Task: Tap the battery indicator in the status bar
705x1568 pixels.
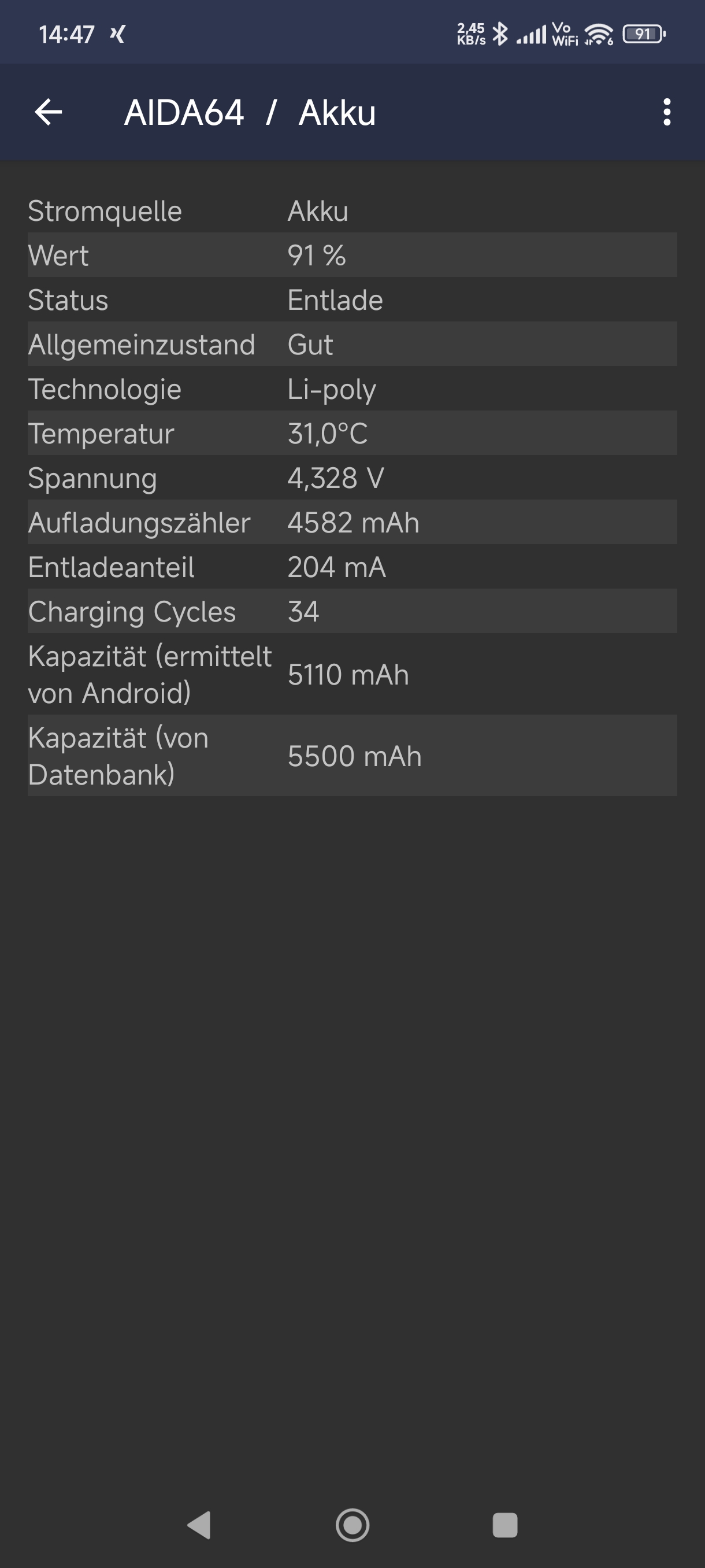Action: 644,35
